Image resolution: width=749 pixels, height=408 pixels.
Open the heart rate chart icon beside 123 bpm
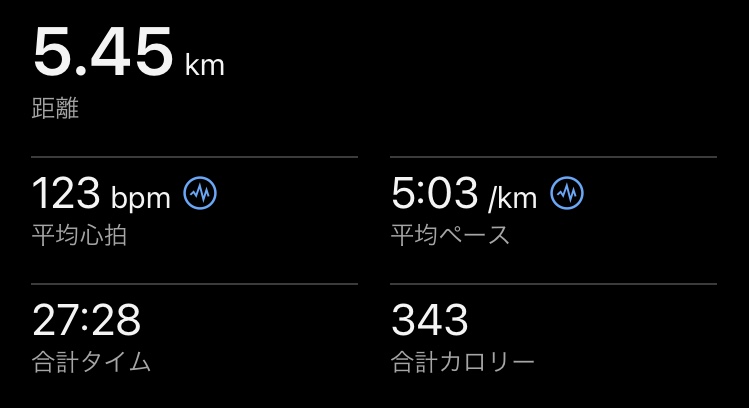click(201, 192)
